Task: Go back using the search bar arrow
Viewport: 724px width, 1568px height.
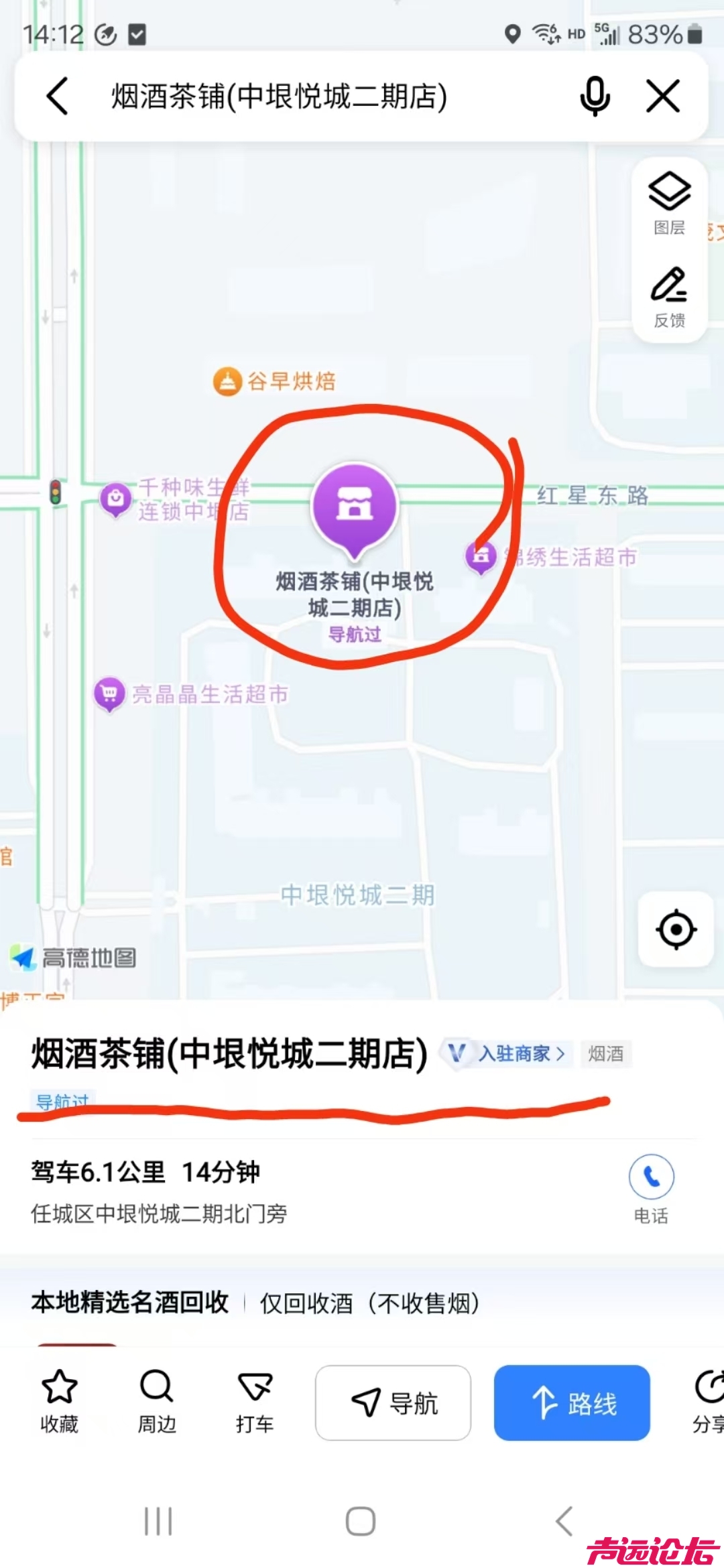Action: coord(58,96)
